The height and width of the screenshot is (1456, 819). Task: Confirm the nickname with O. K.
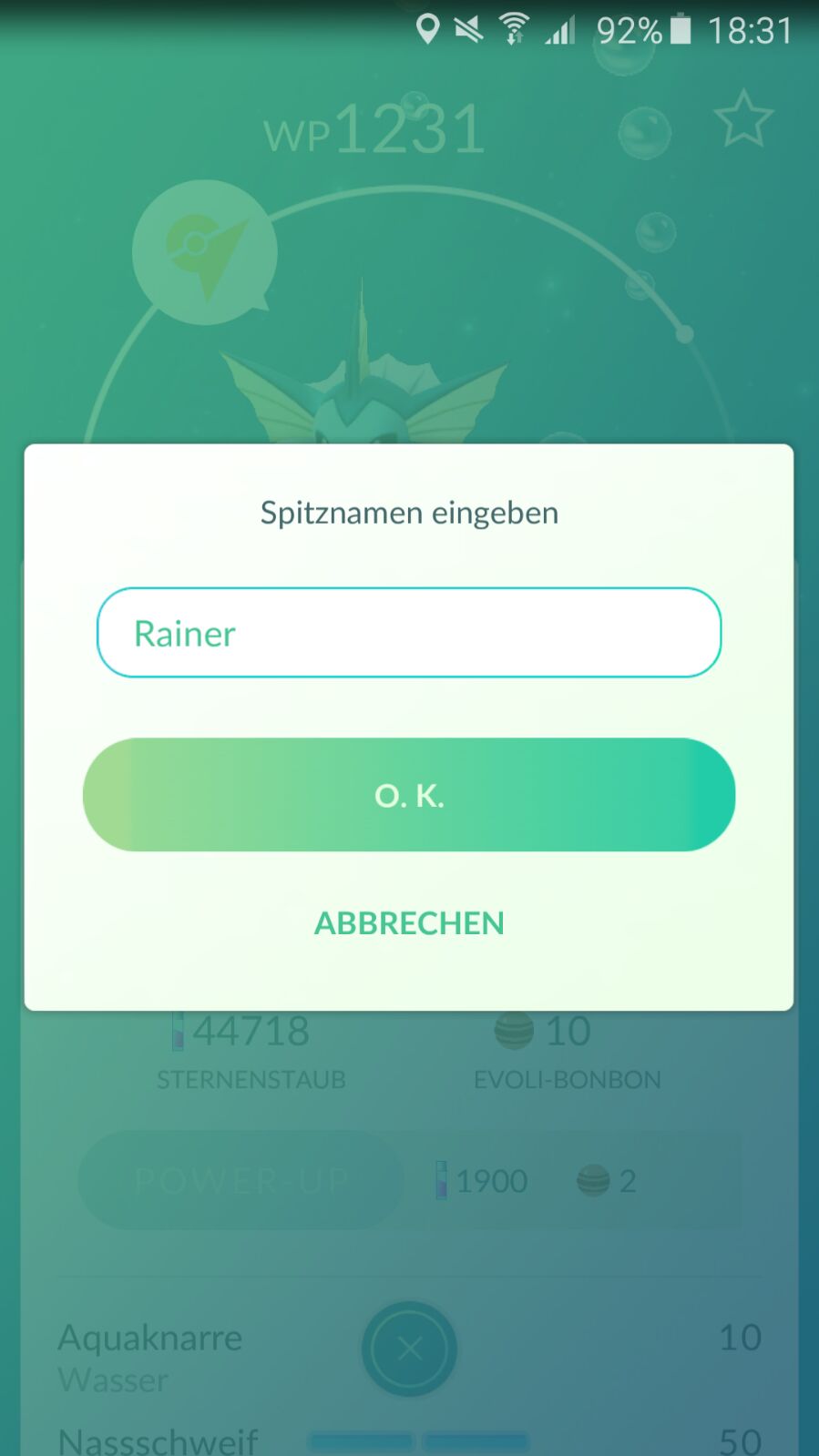coord(408,795)
